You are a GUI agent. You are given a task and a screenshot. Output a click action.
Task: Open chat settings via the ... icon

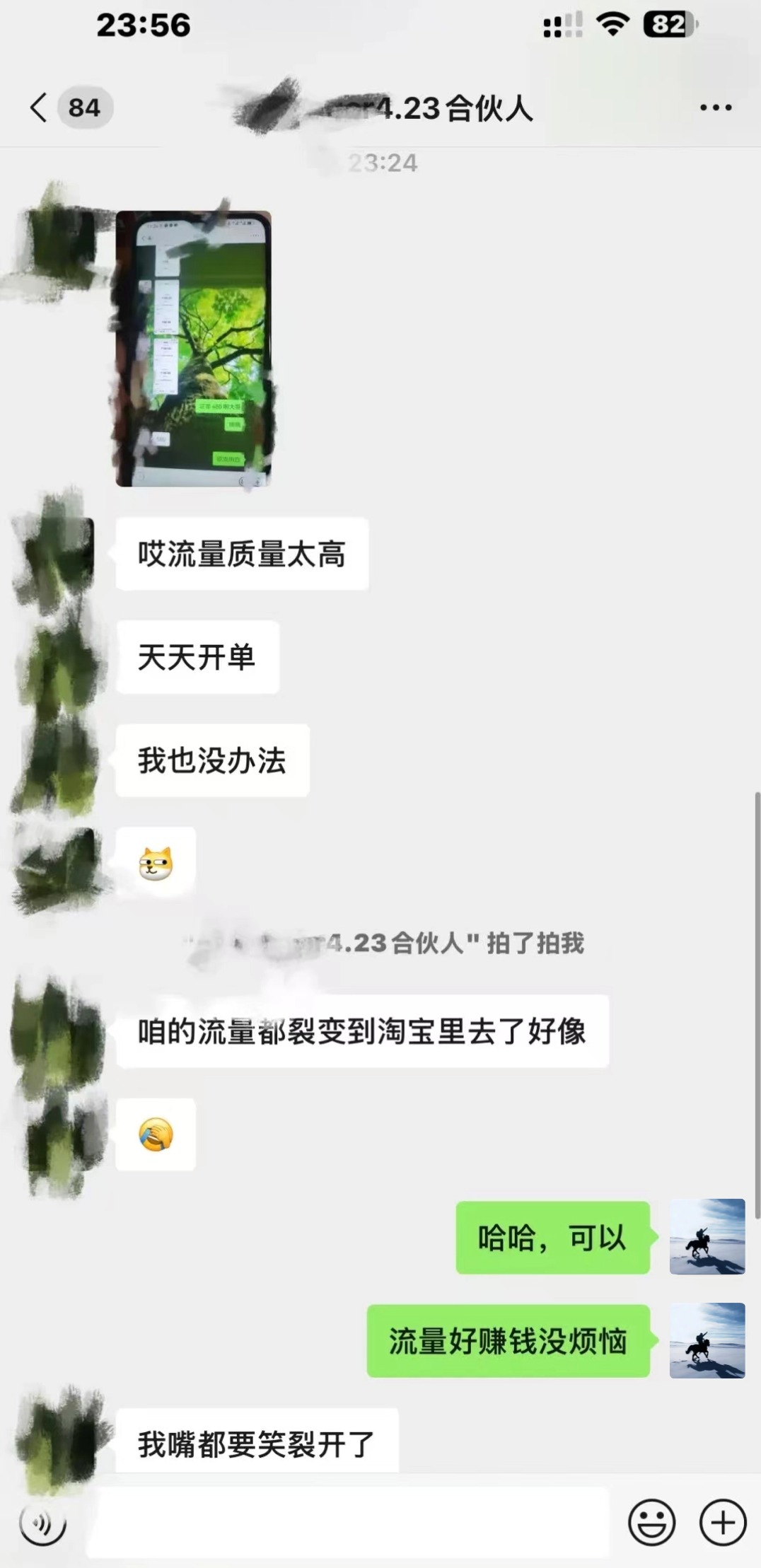coord(714,106)
